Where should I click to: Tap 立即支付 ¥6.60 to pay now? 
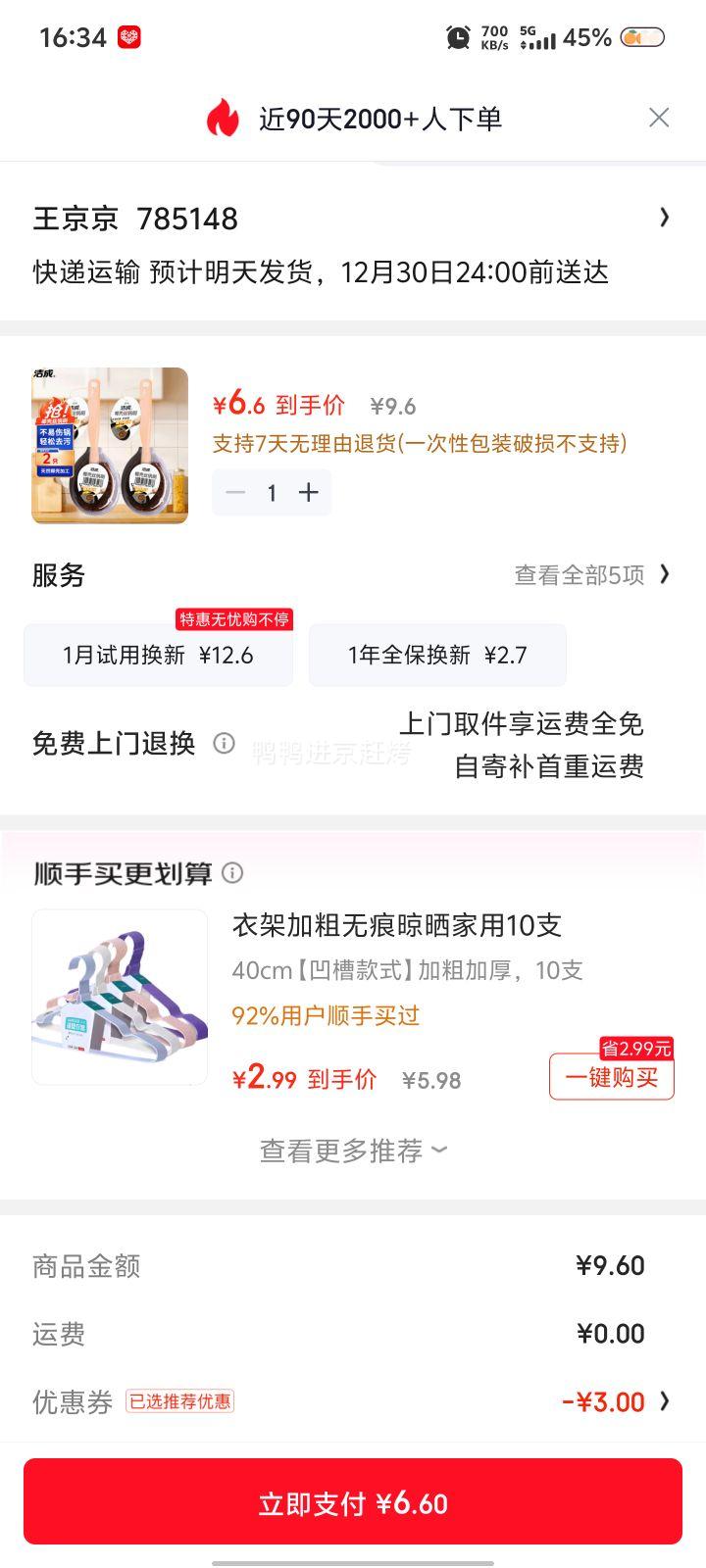point(353,1500)
